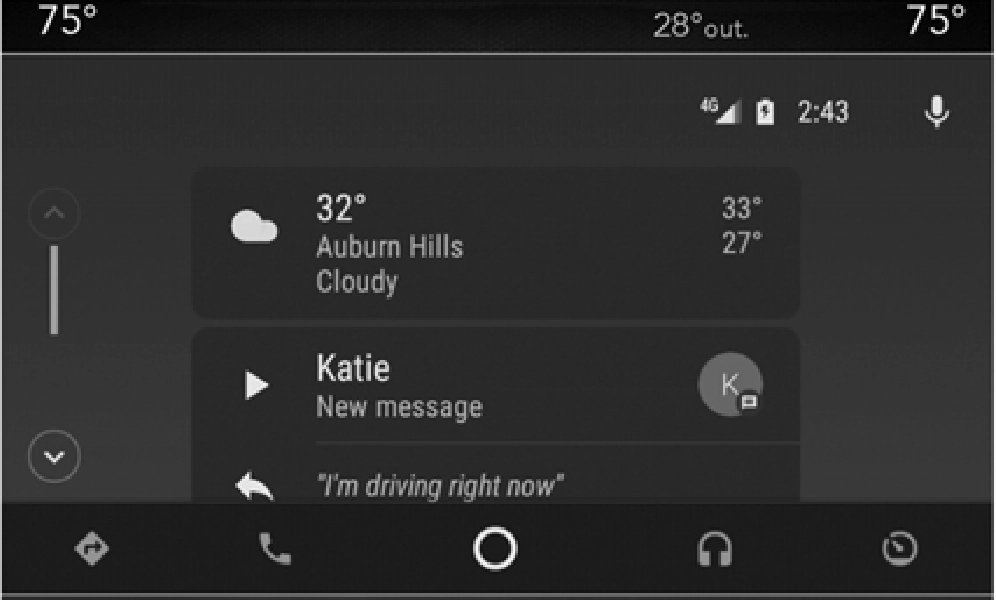Viewport: 996px width, 600px height.
Task: Tap the scroll up arrow
Action: click(x=55, y=212)
